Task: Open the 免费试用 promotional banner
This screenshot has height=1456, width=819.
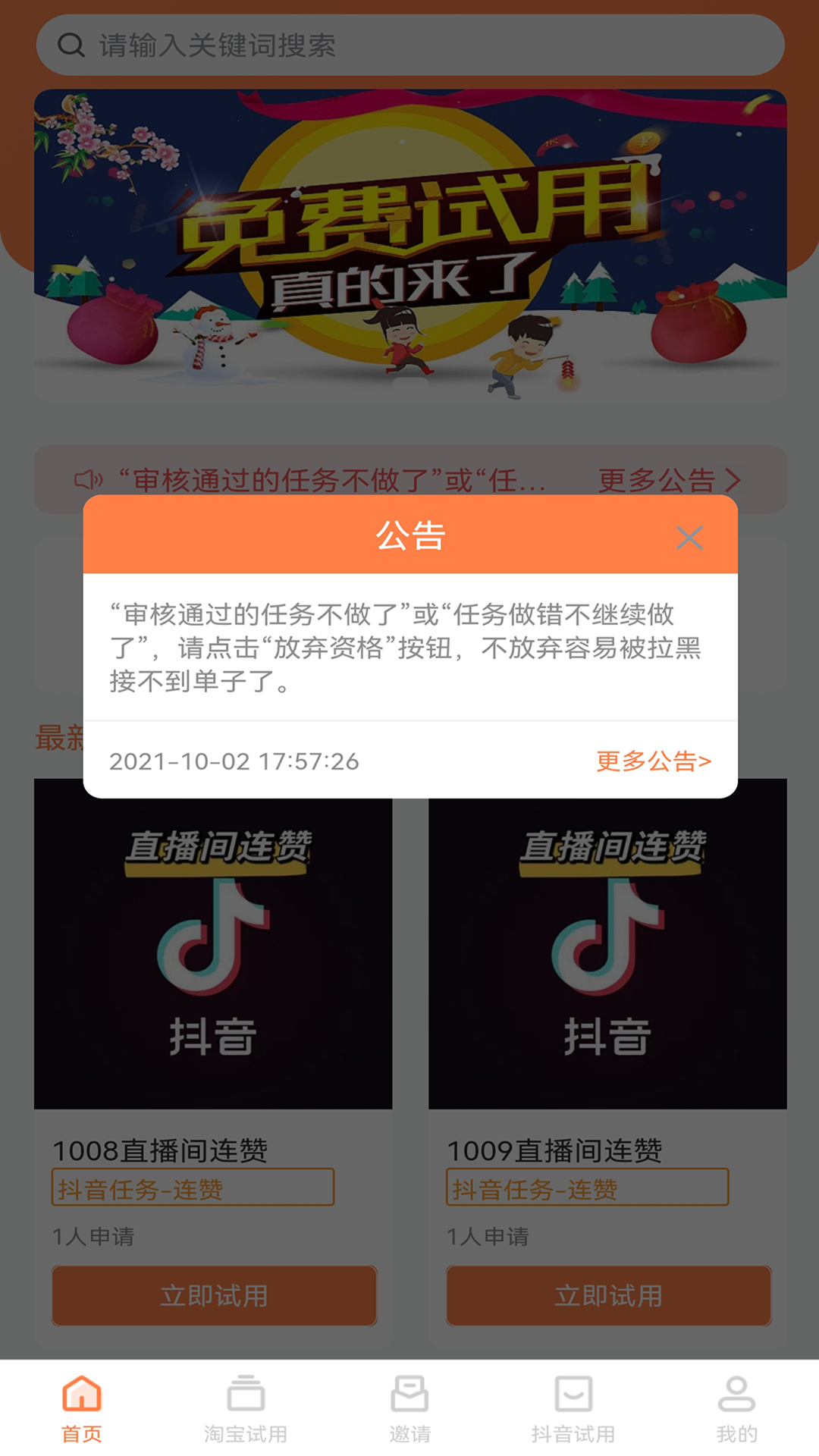Action: (409, 243)
